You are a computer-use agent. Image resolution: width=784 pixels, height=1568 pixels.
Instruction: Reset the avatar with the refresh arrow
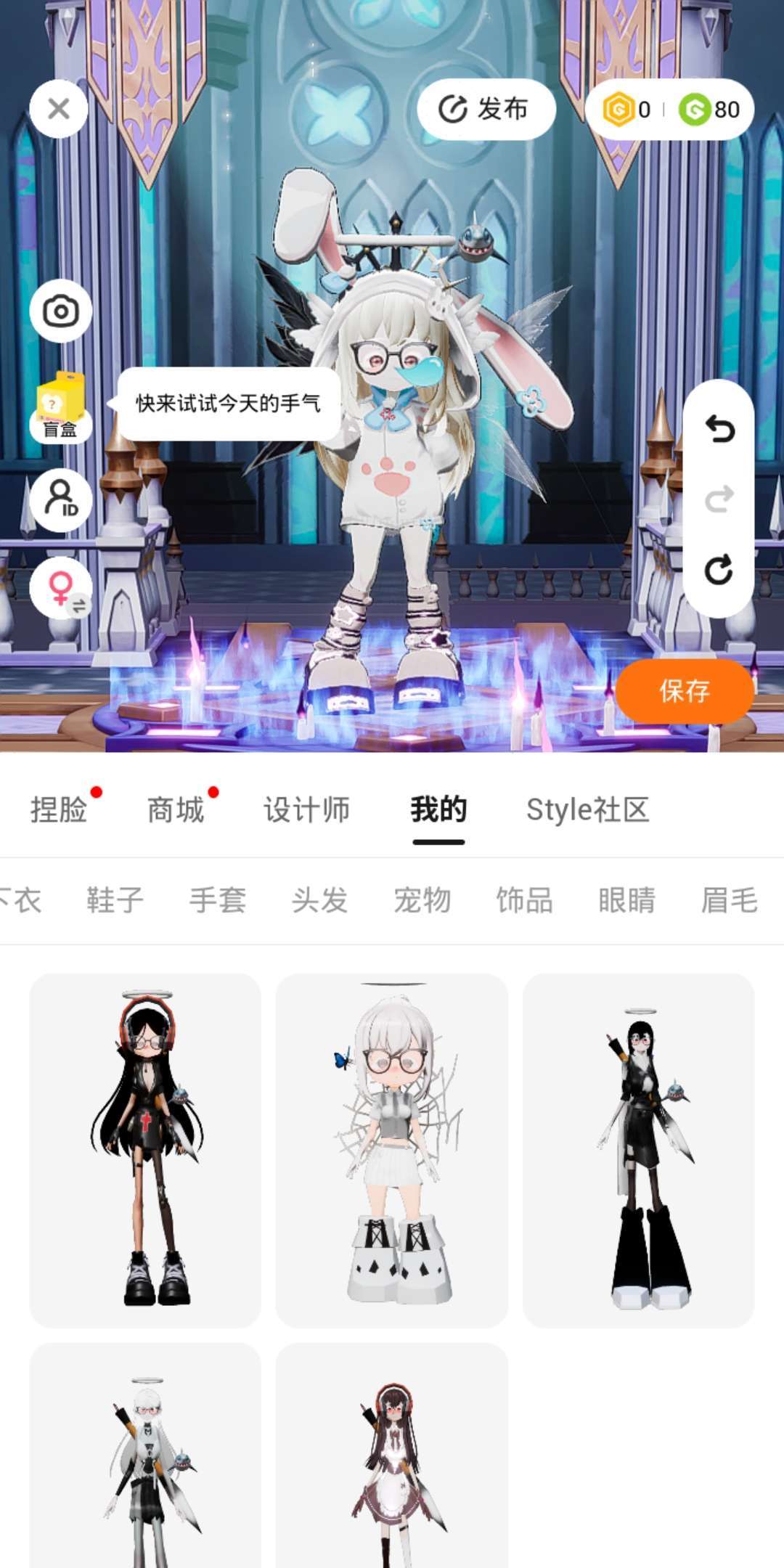719,570
